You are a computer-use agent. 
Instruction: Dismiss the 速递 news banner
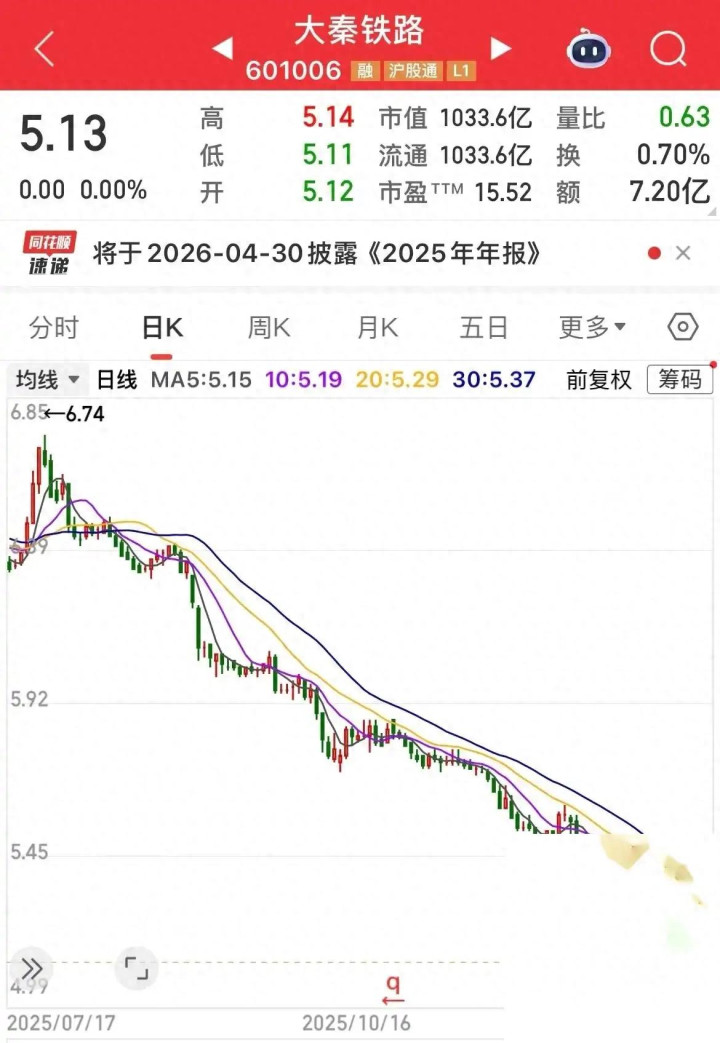tap(683, 254)
